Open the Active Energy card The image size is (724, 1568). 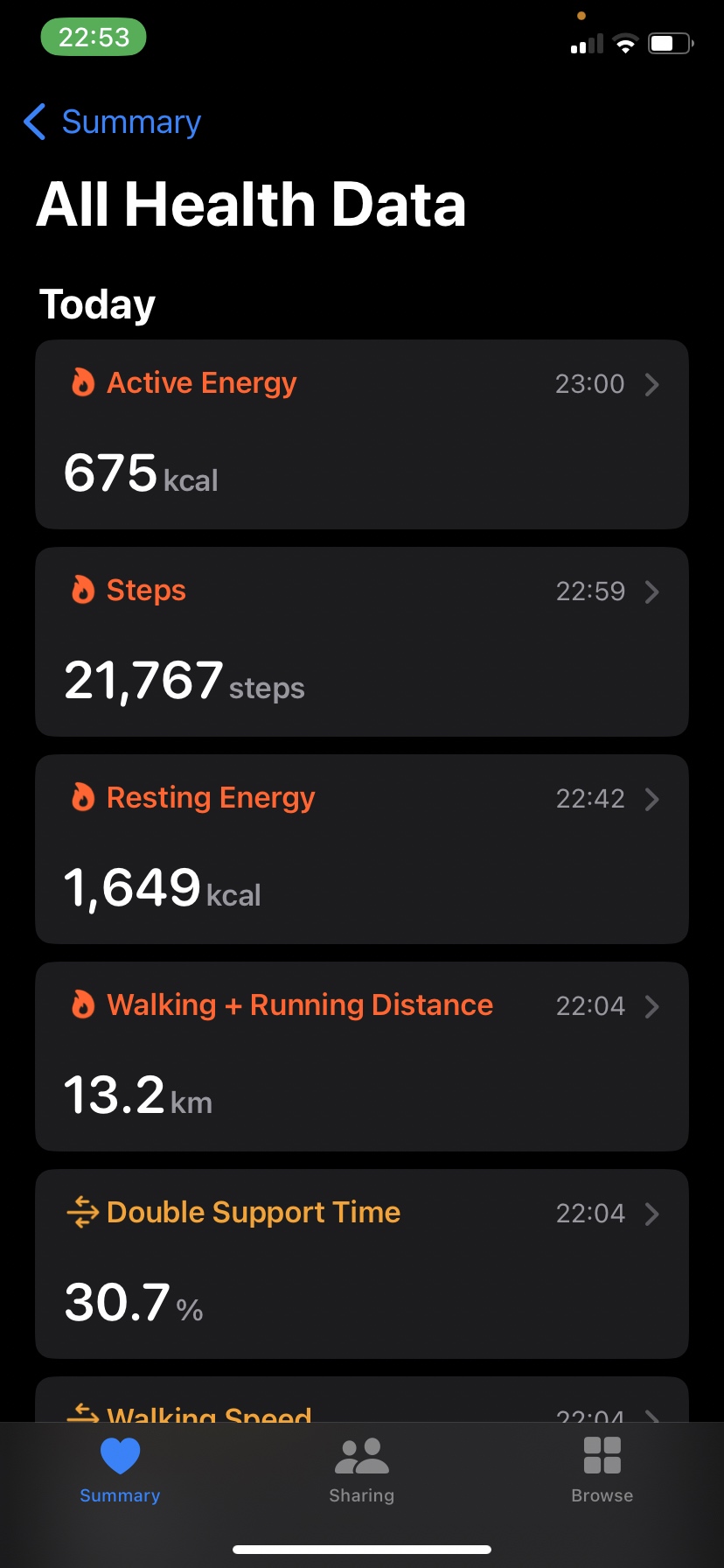(361, 434)
